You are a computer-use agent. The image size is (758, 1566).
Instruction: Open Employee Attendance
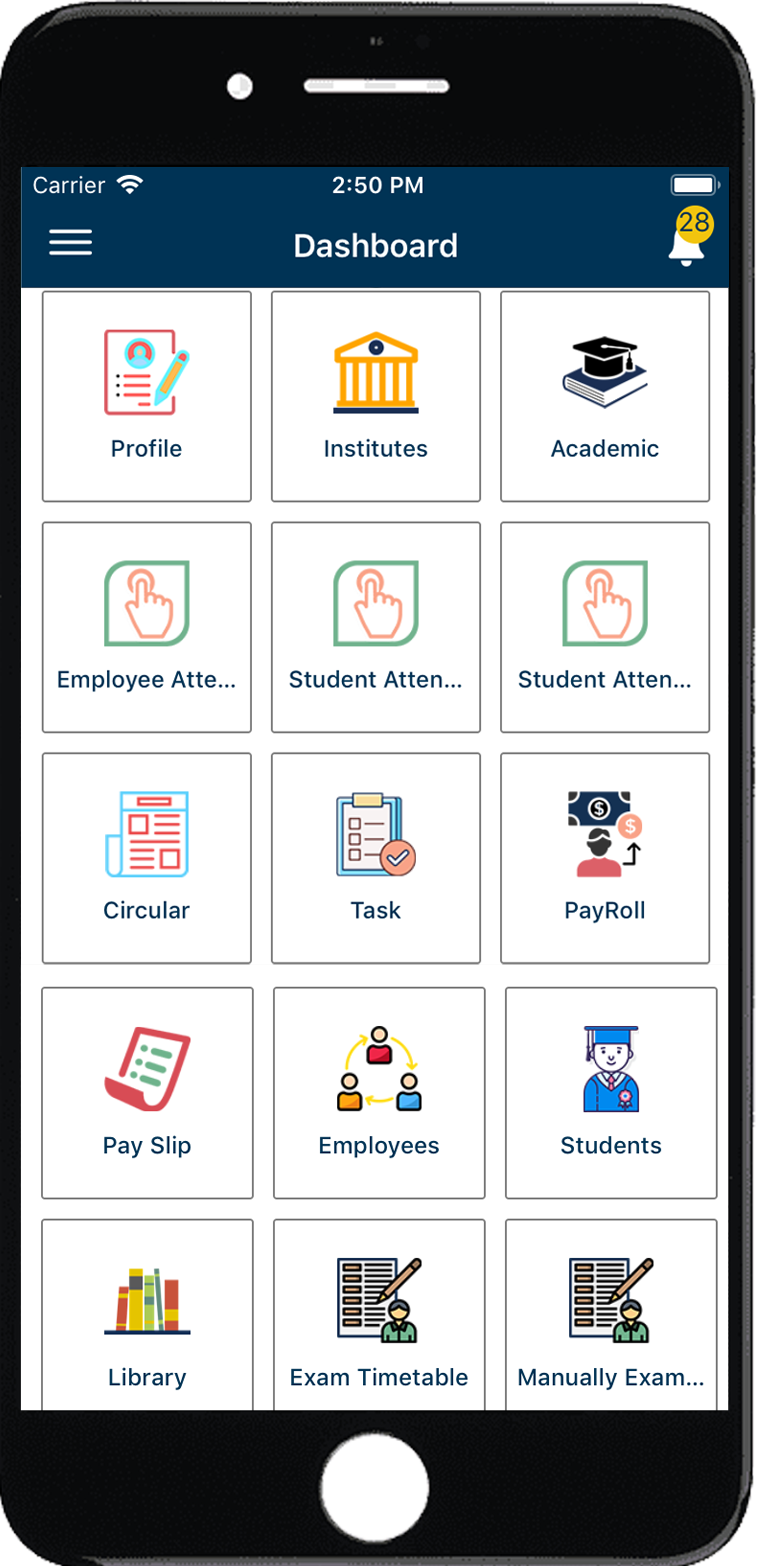click(x=146, y=626)
